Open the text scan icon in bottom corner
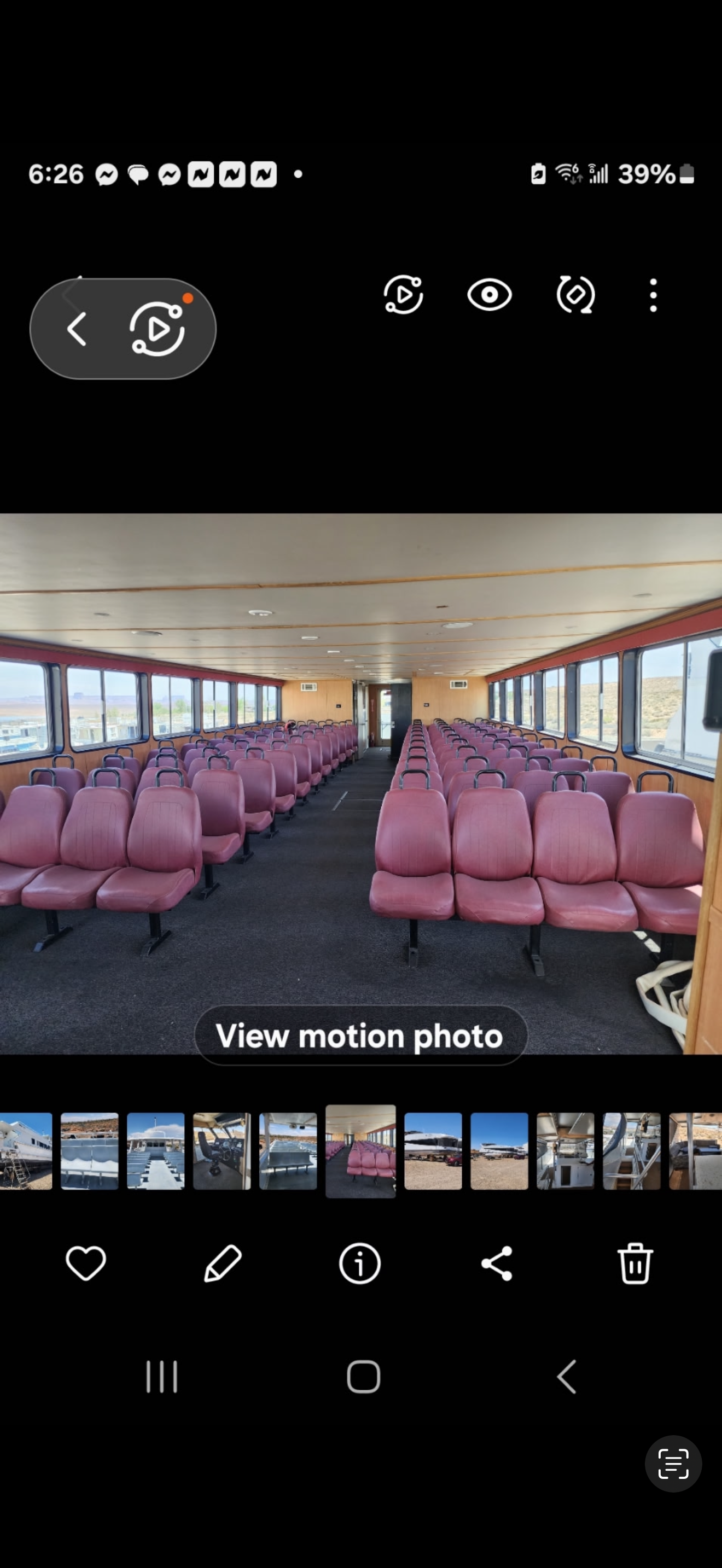 [673, 1464]
